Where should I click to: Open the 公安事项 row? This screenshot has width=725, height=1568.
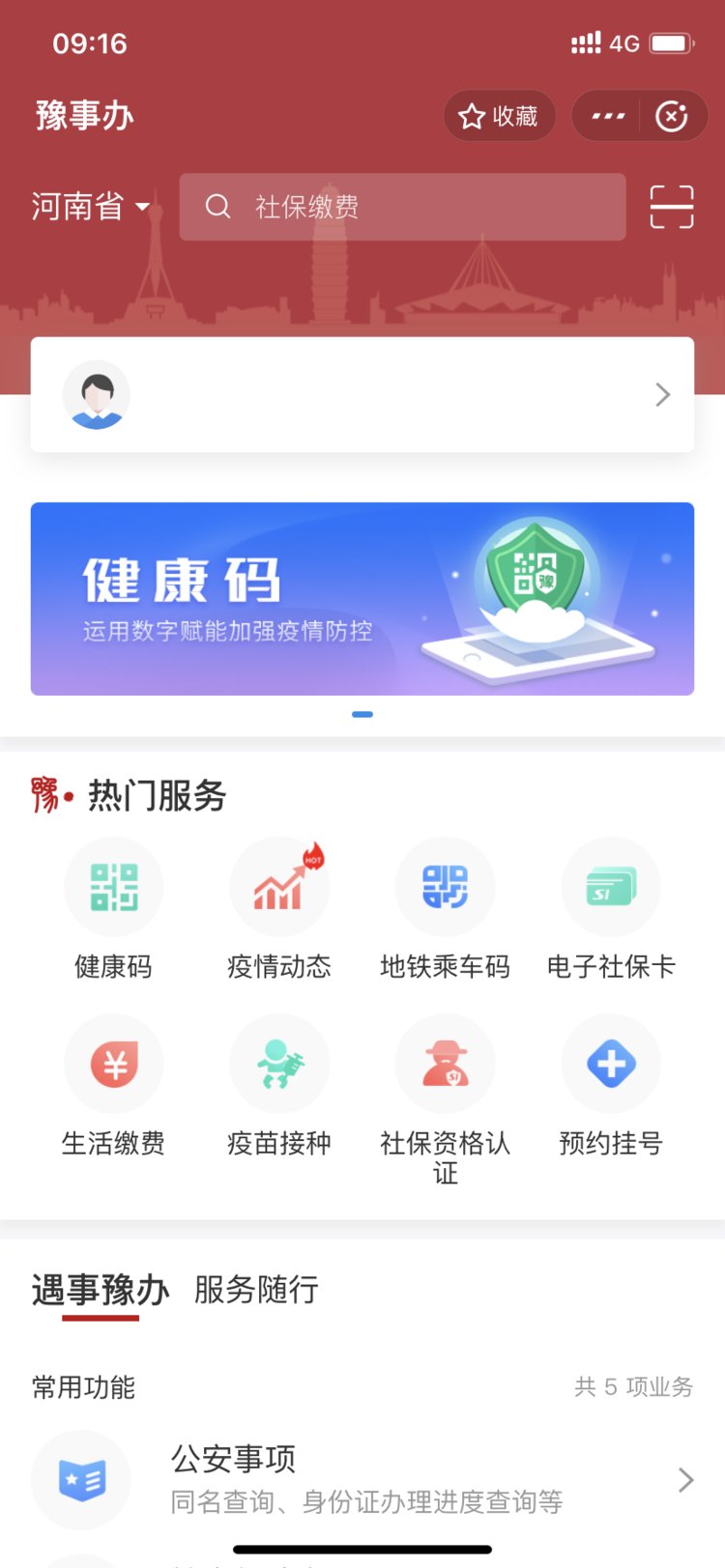point(362,1479)
